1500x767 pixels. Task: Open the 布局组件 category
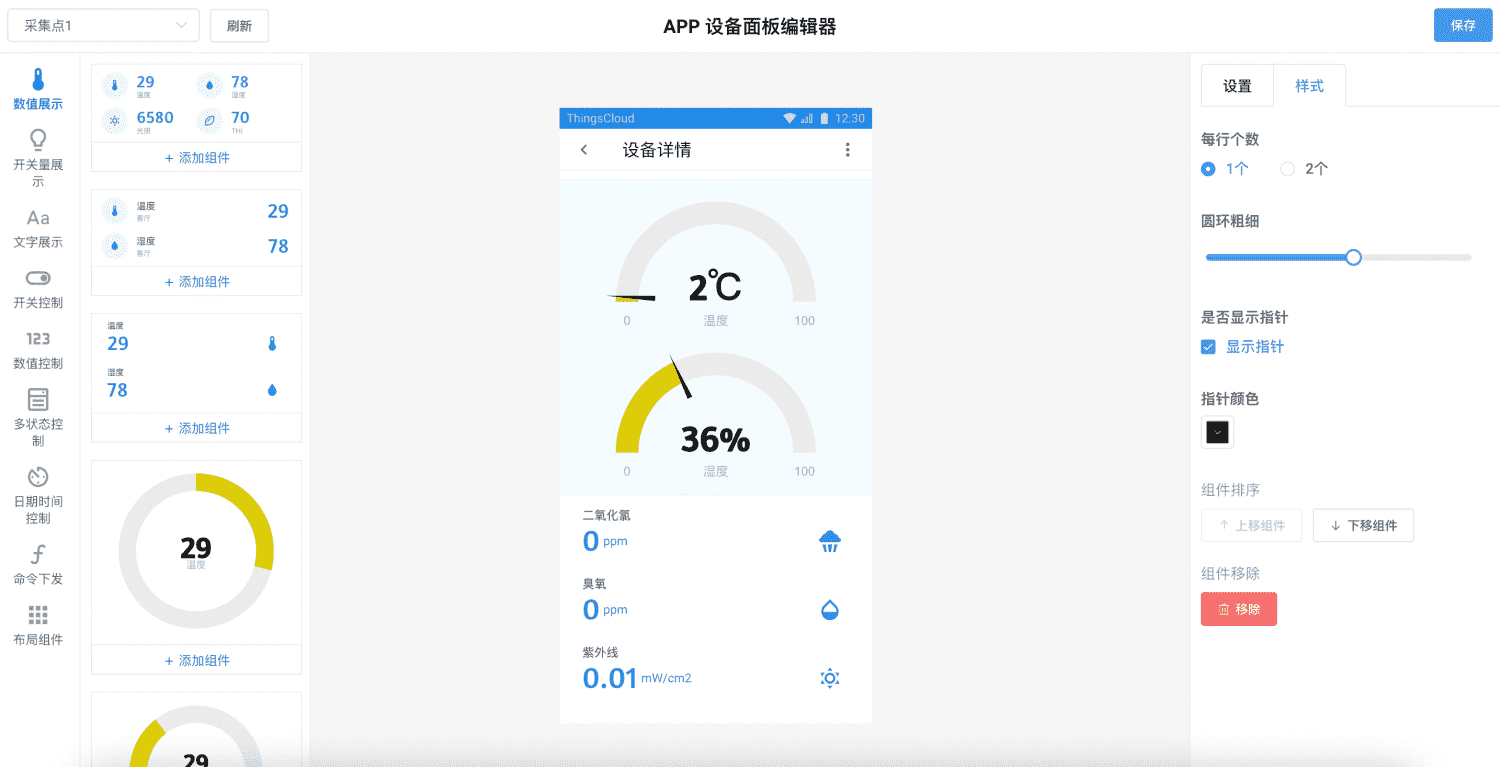pyautogui.click(x=38, y=625)
